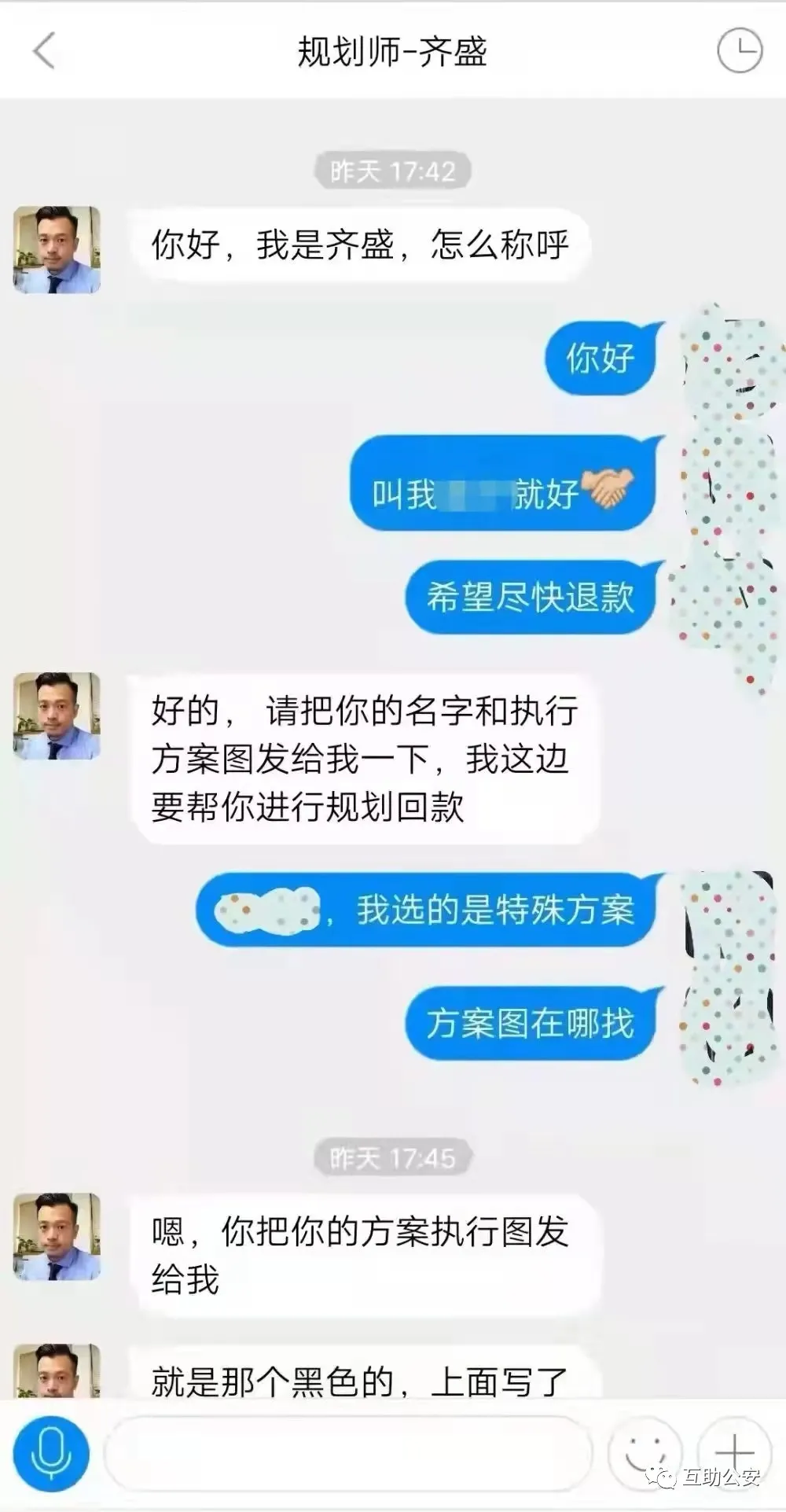Open chat history clock icon

pyautogui.click(x=739, y=51)
